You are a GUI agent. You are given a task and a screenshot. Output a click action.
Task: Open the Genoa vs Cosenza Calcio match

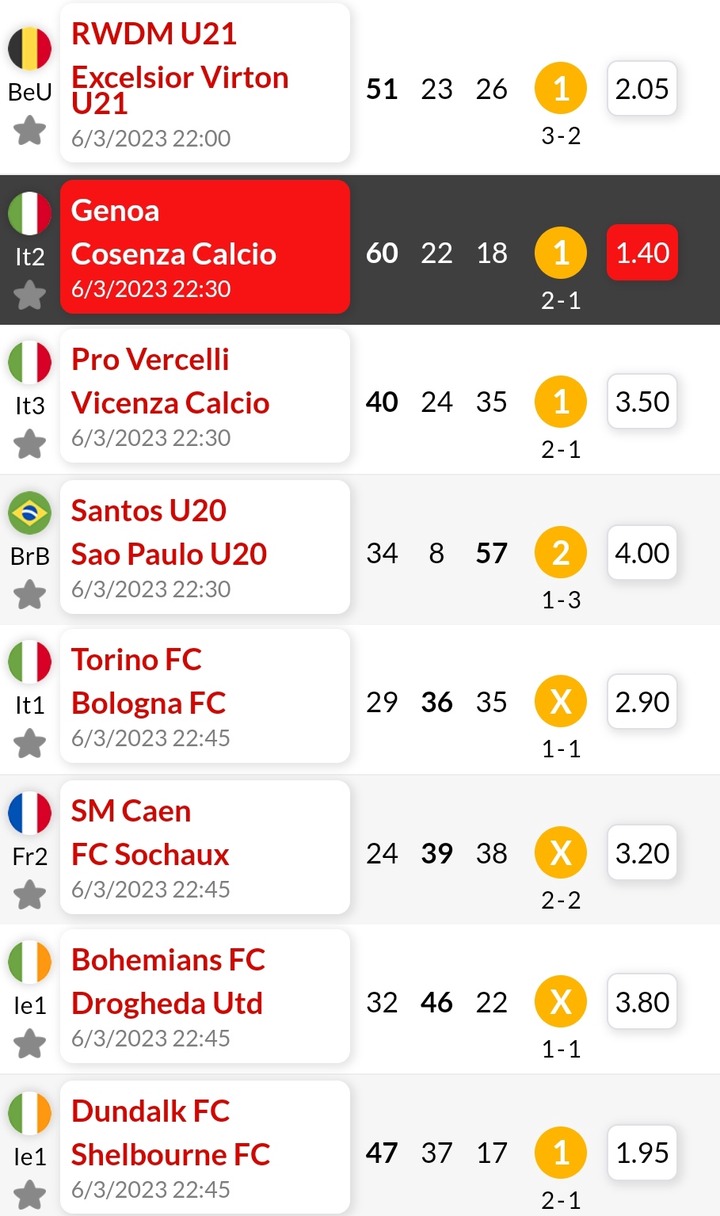click(205, 246)
